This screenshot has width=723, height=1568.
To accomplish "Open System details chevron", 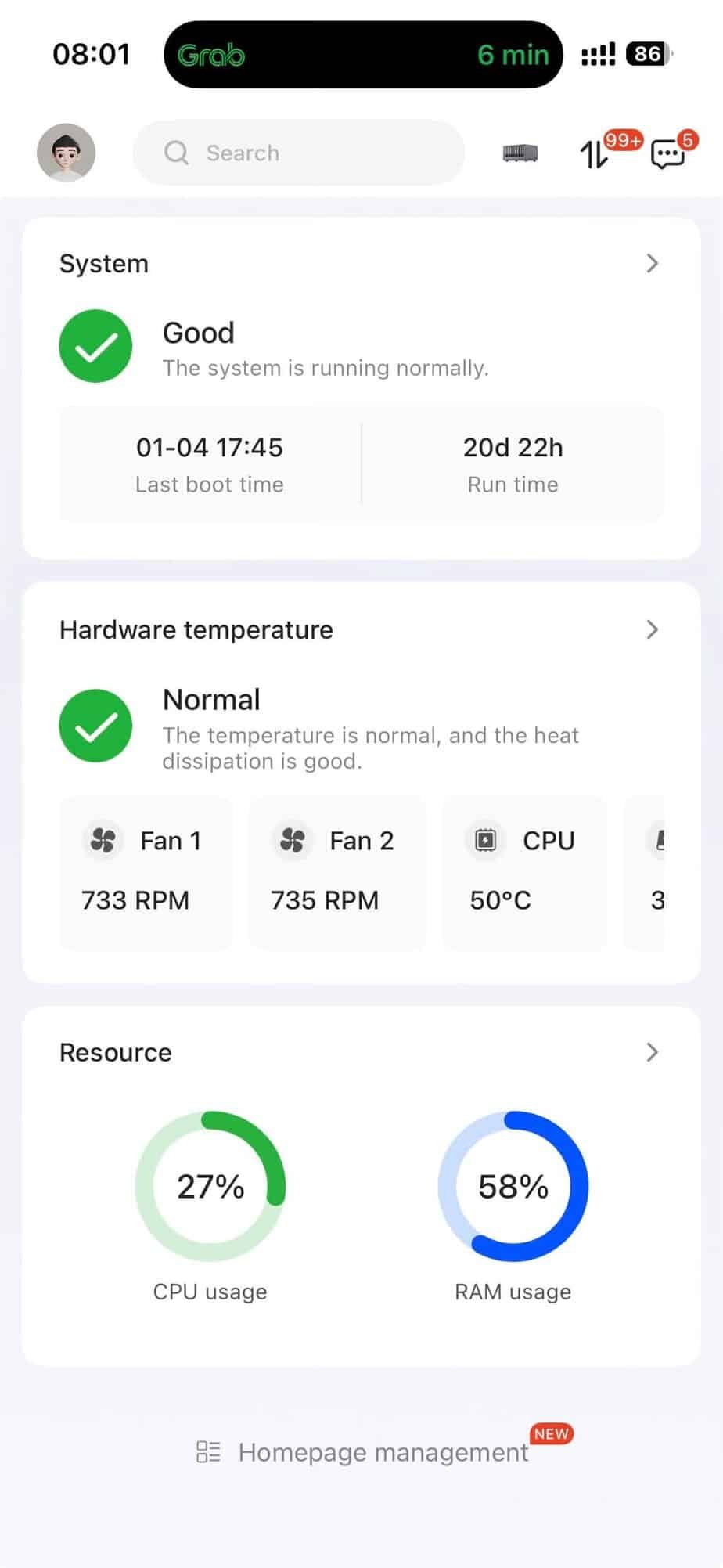I will click(x=653, y=264).
